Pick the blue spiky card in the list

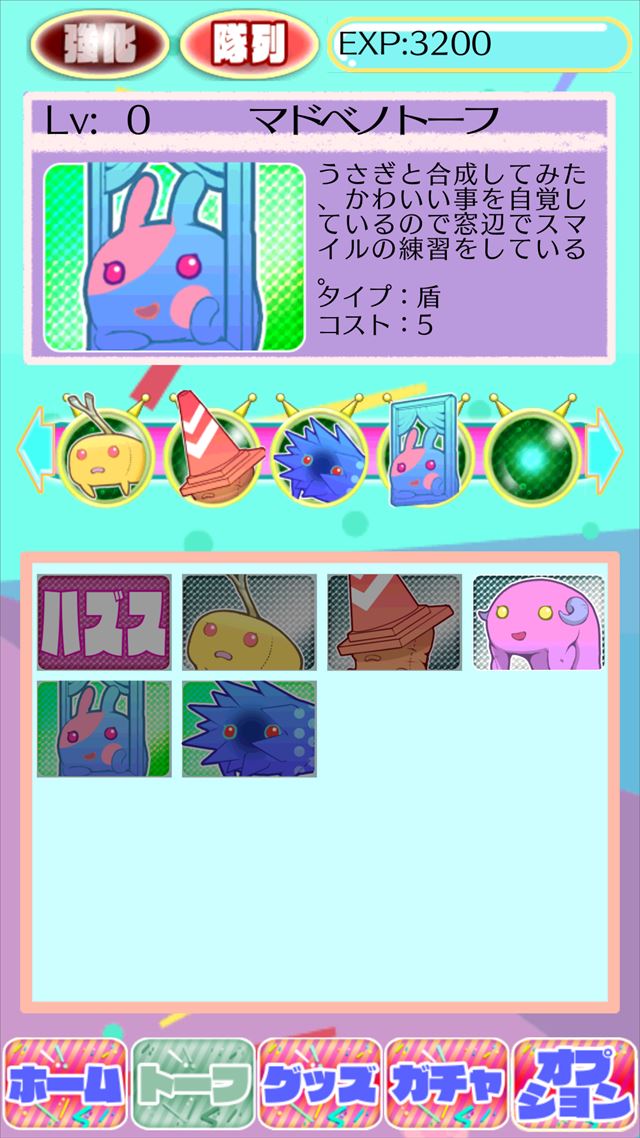[249, 729]
